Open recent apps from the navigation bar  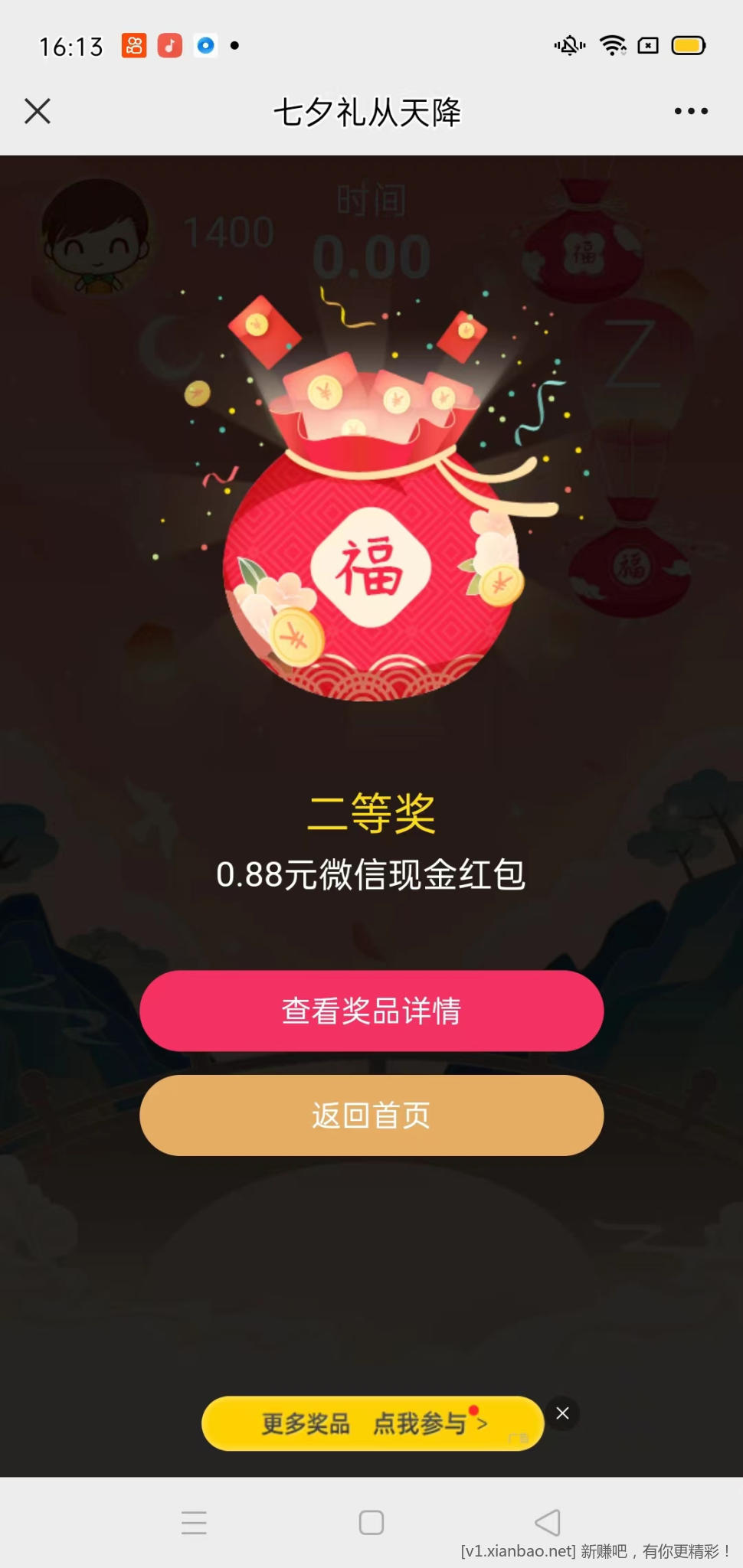click(194, 1522)
